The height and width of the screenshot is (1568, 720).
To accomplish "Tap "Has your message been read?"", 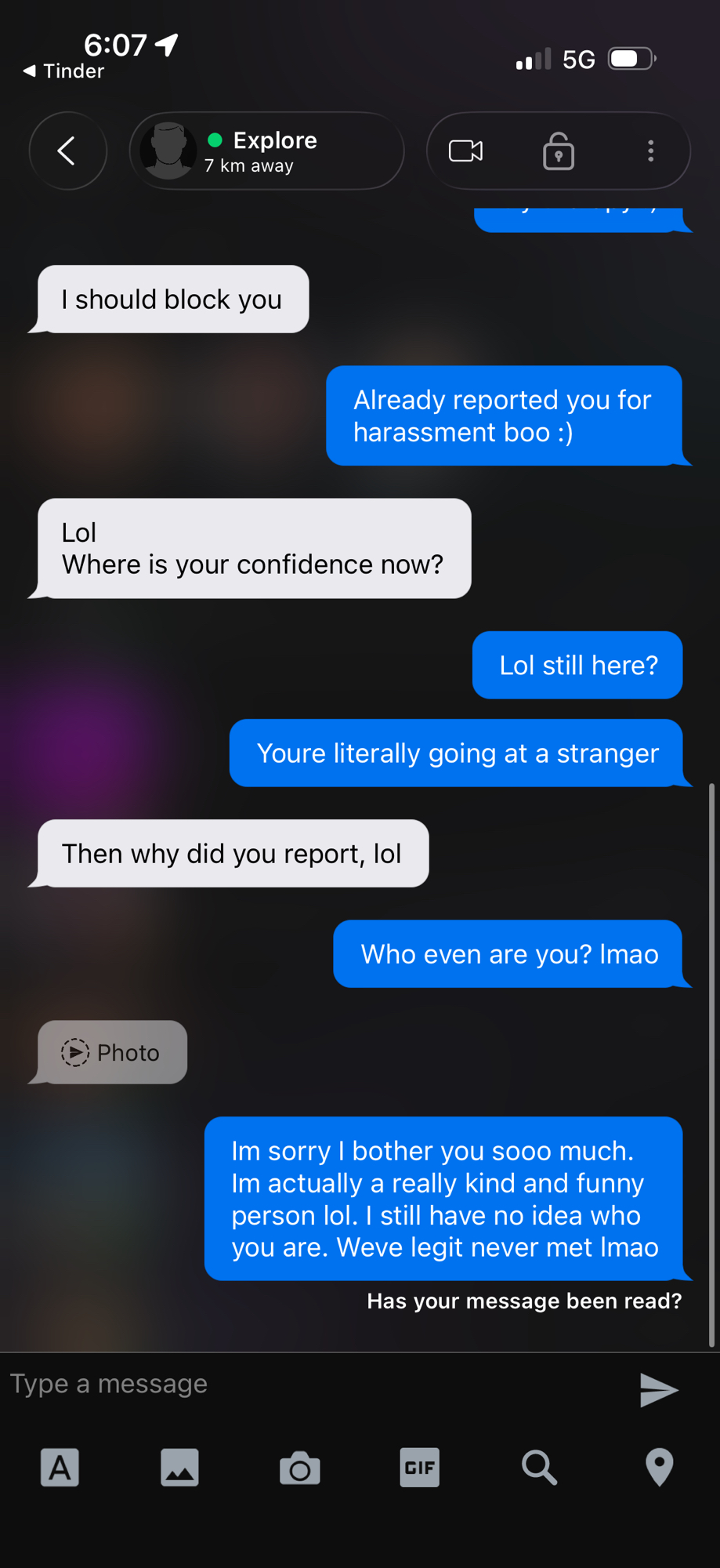I will [x=524, y=1301].
